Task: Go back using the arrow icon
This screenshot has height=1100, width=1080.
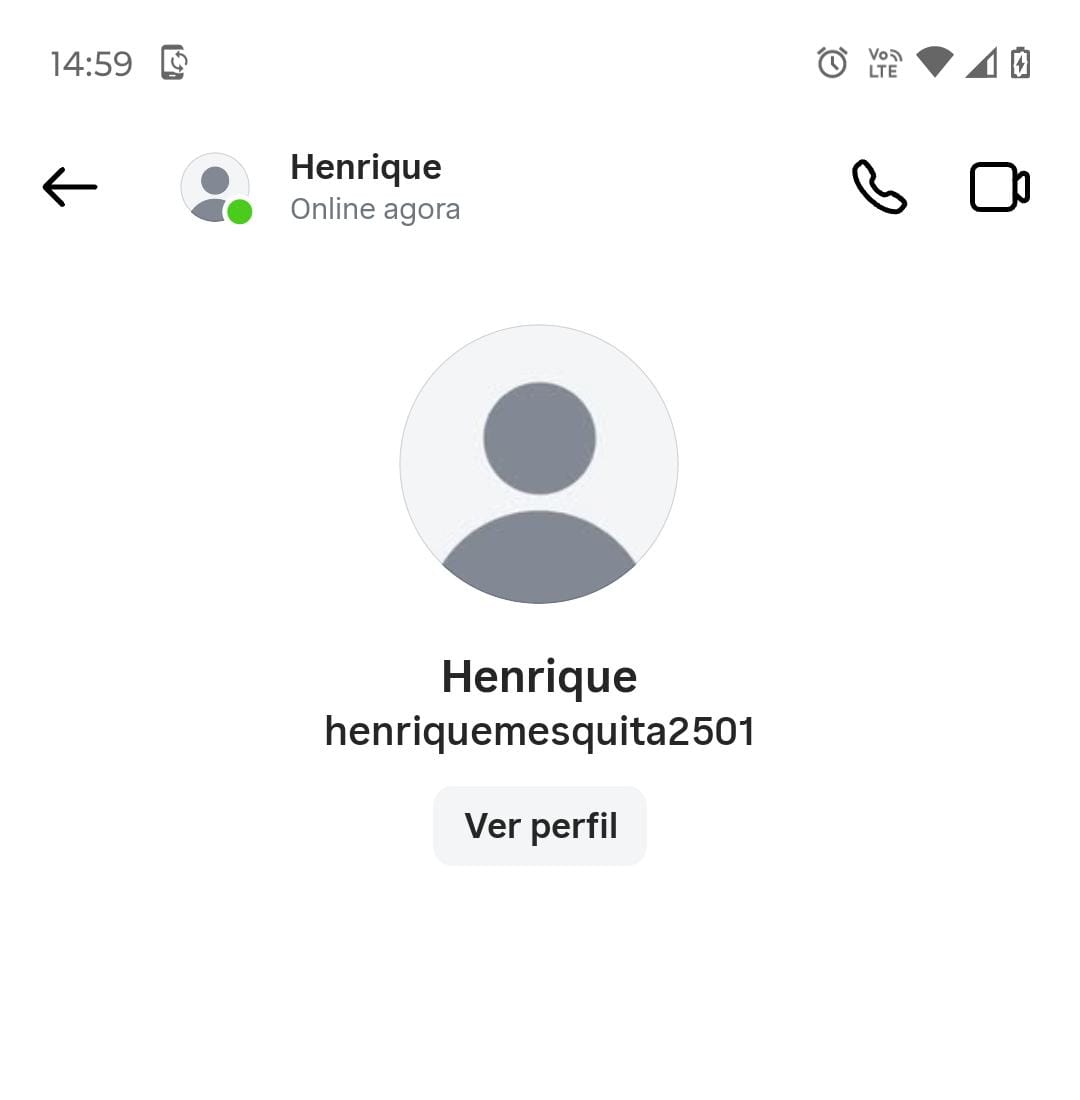Action: coord(70,187)
